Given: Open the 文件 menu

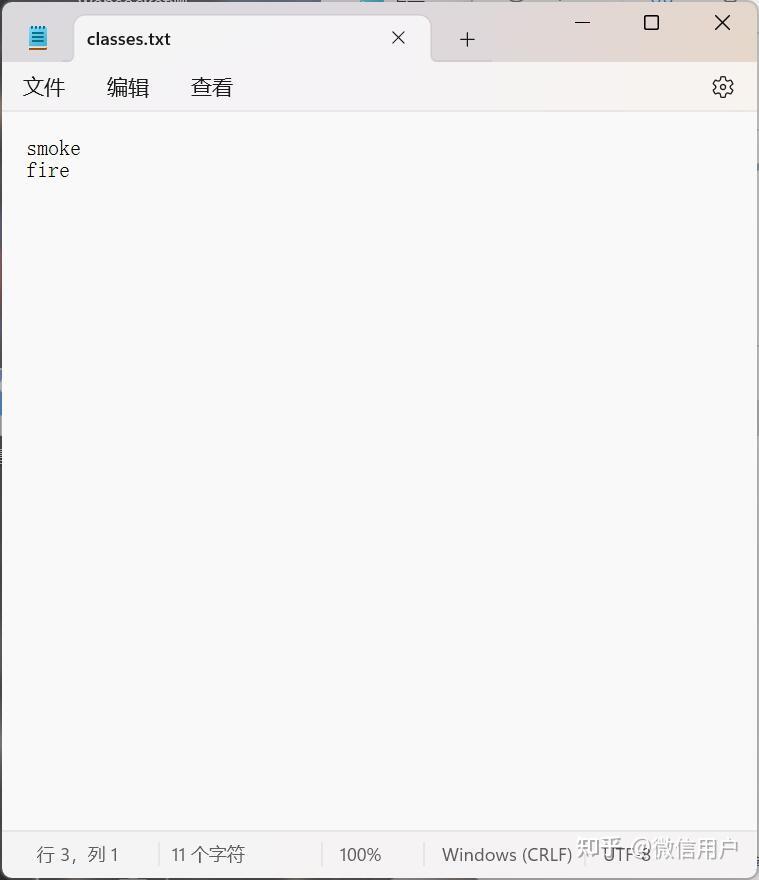Looking at the screenshot, I should (x=44, y=88).
